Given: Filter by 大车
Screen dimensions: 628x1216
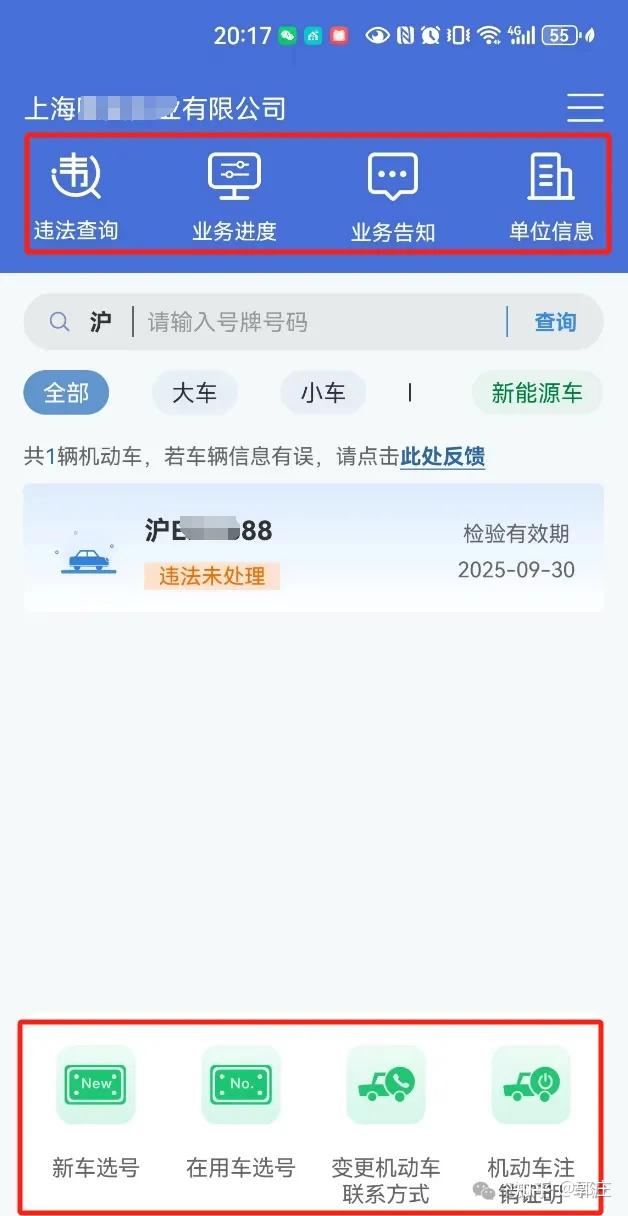Looking at the screenshot, I should point(194,393).
